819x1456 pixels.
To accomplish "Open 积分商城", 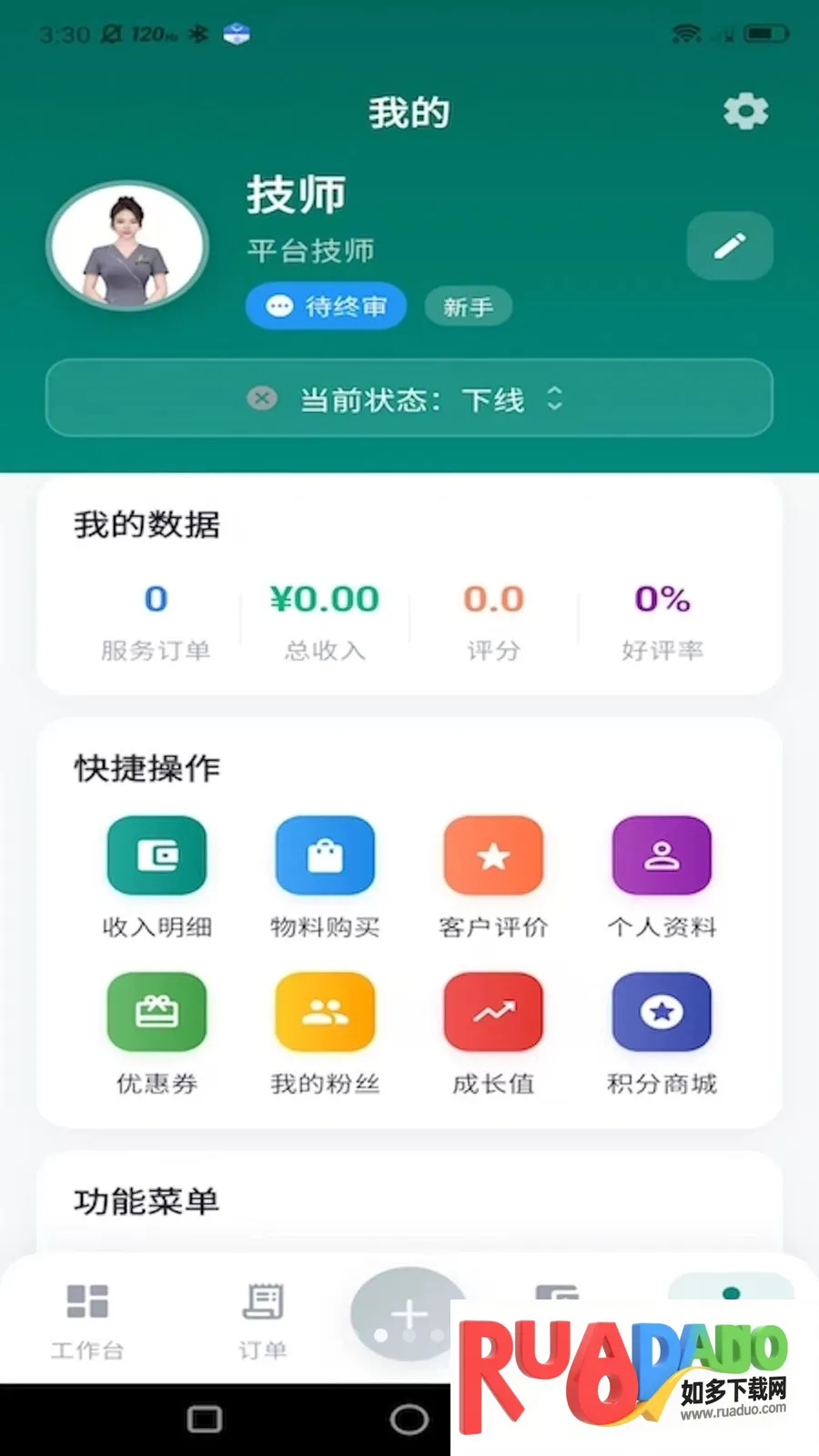I will coord(662,1012).
